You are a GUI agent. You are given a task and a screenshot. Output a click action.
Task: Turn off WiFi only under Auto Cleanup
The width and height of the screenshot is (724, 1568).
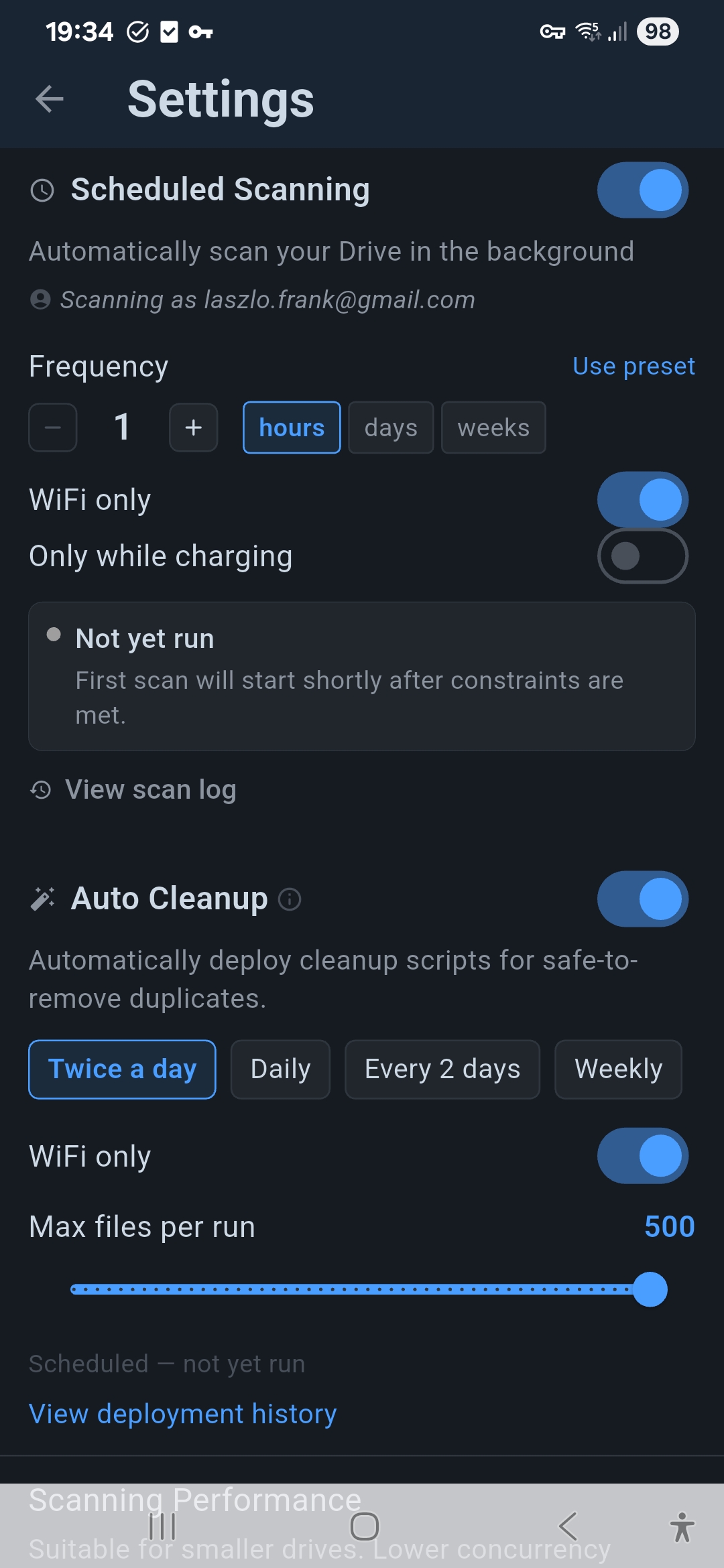click(x=642, y=1155)
